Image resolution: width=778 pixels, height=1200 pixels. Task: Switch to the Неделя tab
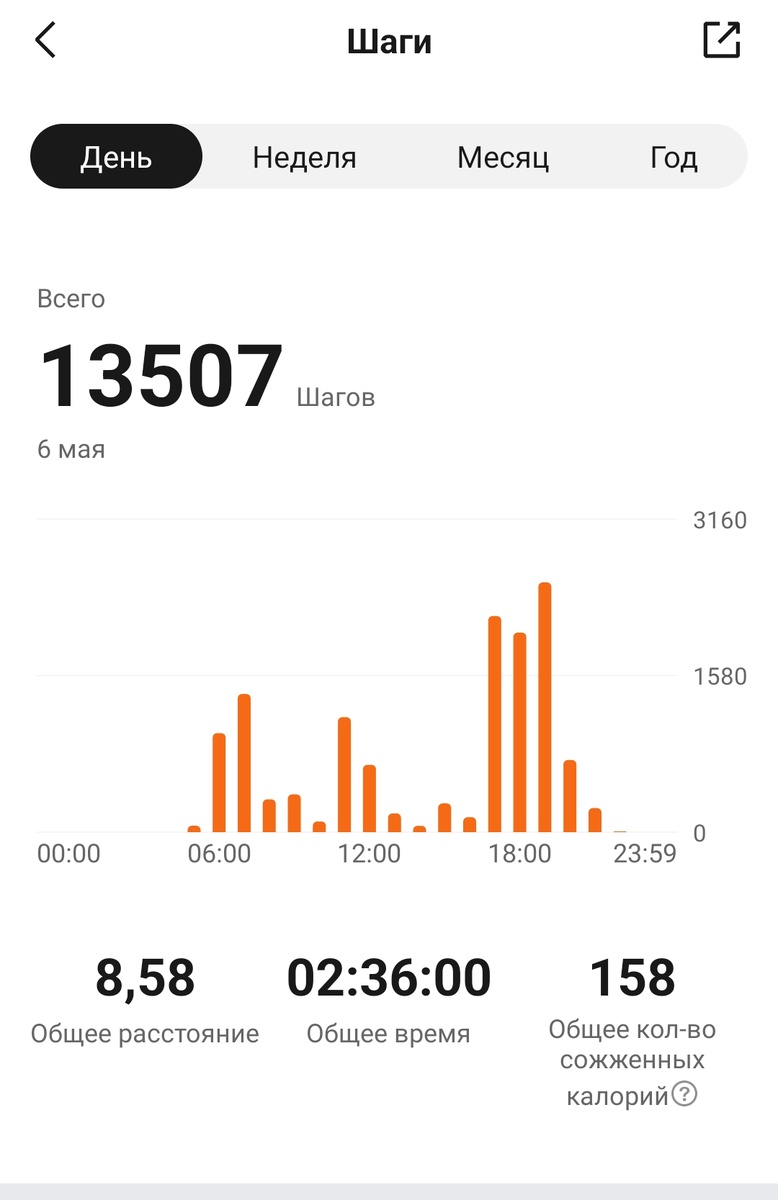[304, 157]
